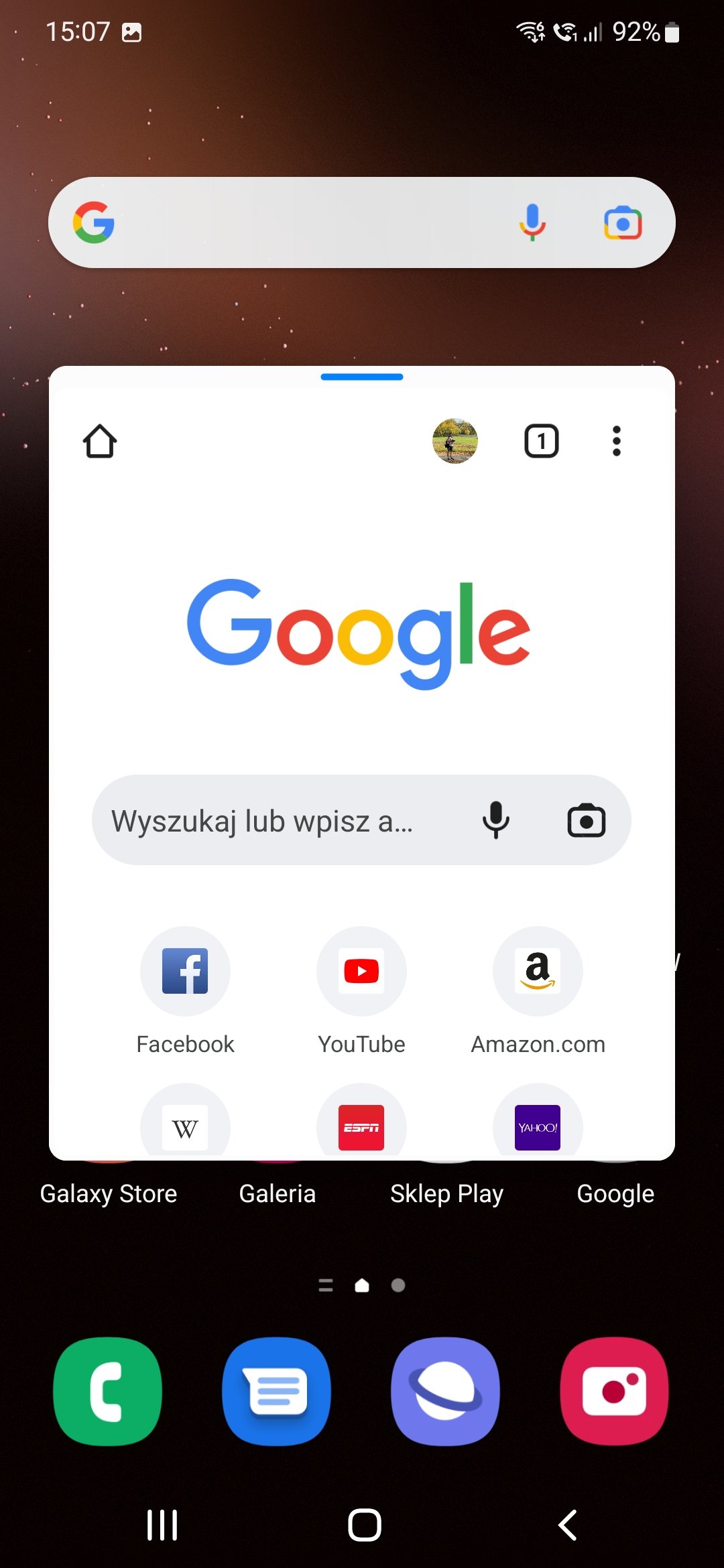Launch the Camera app from the dock
This screenshot has height=1568, width=724.
pos(615,1392)
